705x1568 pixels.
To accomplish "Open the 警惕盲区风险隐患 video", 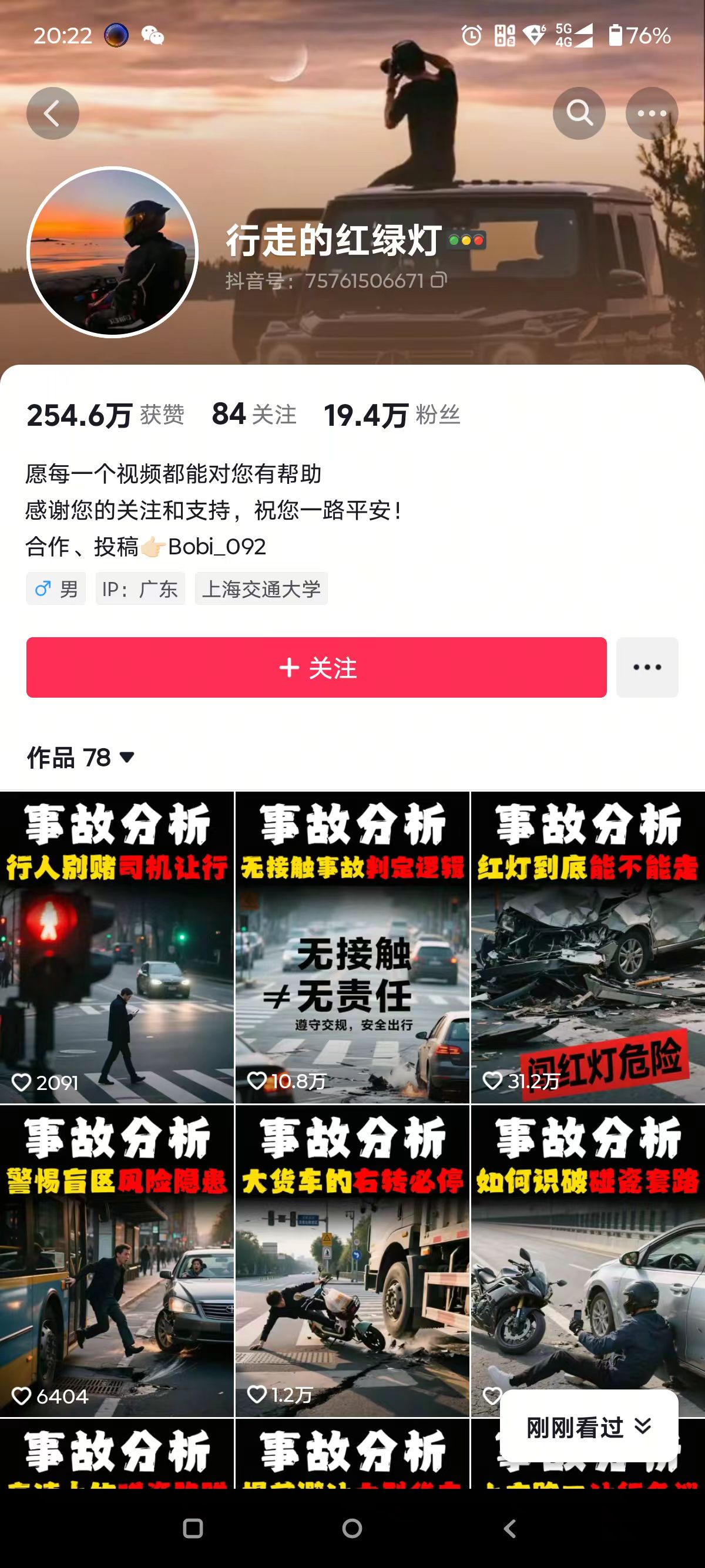I will (117, 1261).
